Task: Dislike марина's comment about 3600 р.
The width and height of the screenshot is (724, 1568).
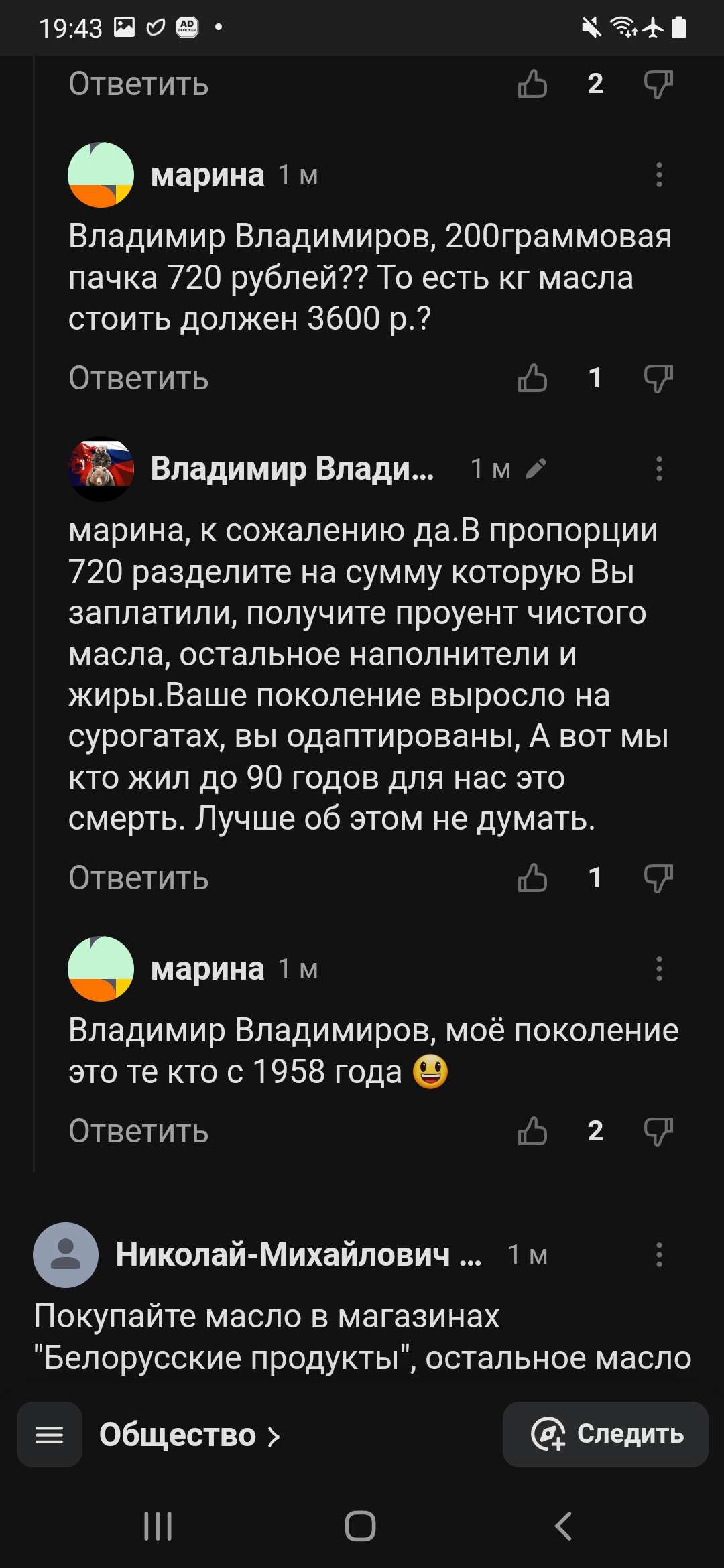Action: point(658,379)
